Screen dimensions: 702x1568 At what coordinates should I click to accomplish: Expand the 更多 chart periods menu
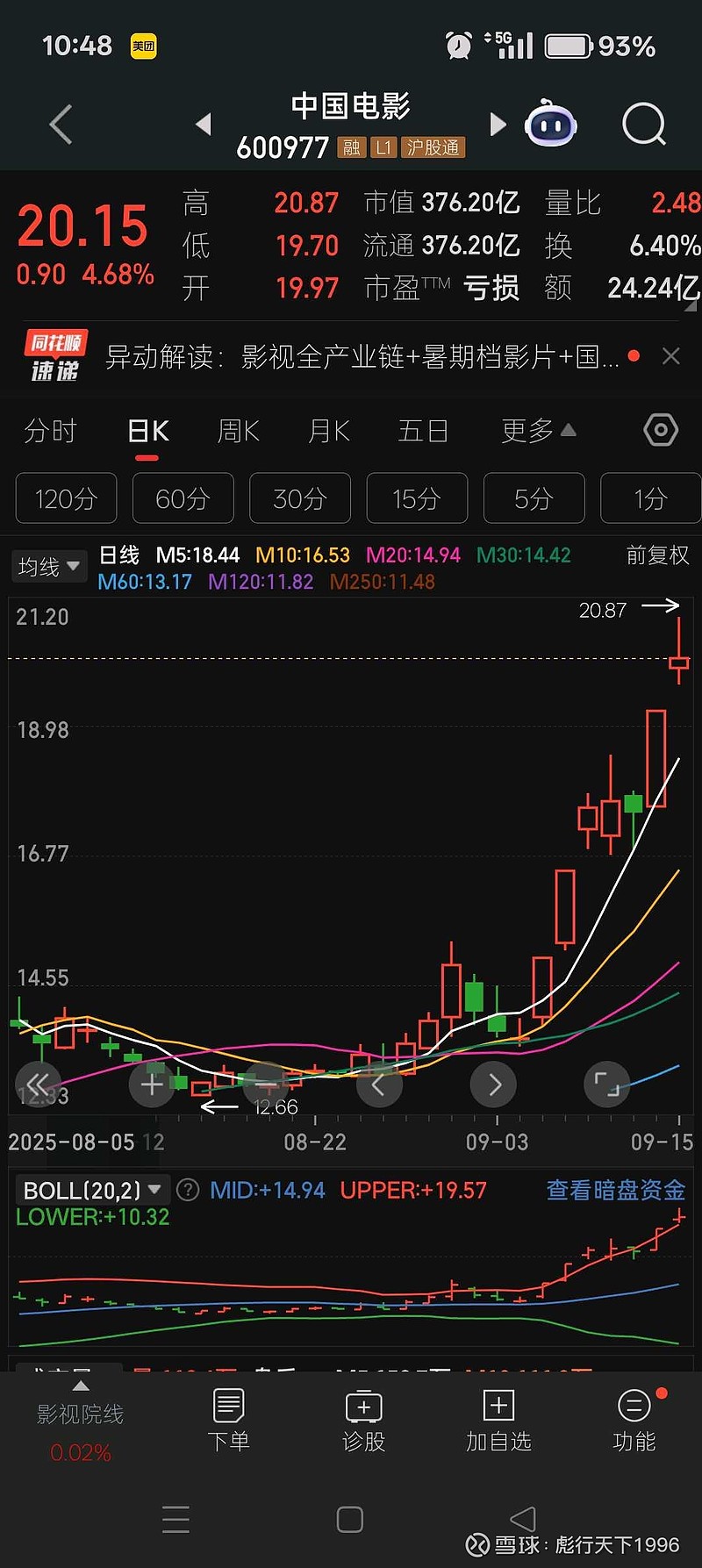tap(537, 431)
